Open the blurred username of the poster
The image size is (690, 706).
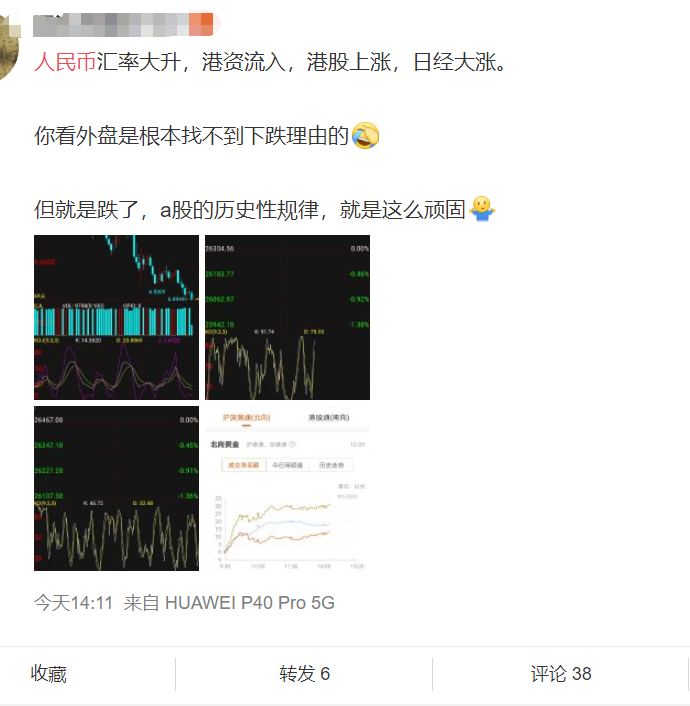point(123,24)
